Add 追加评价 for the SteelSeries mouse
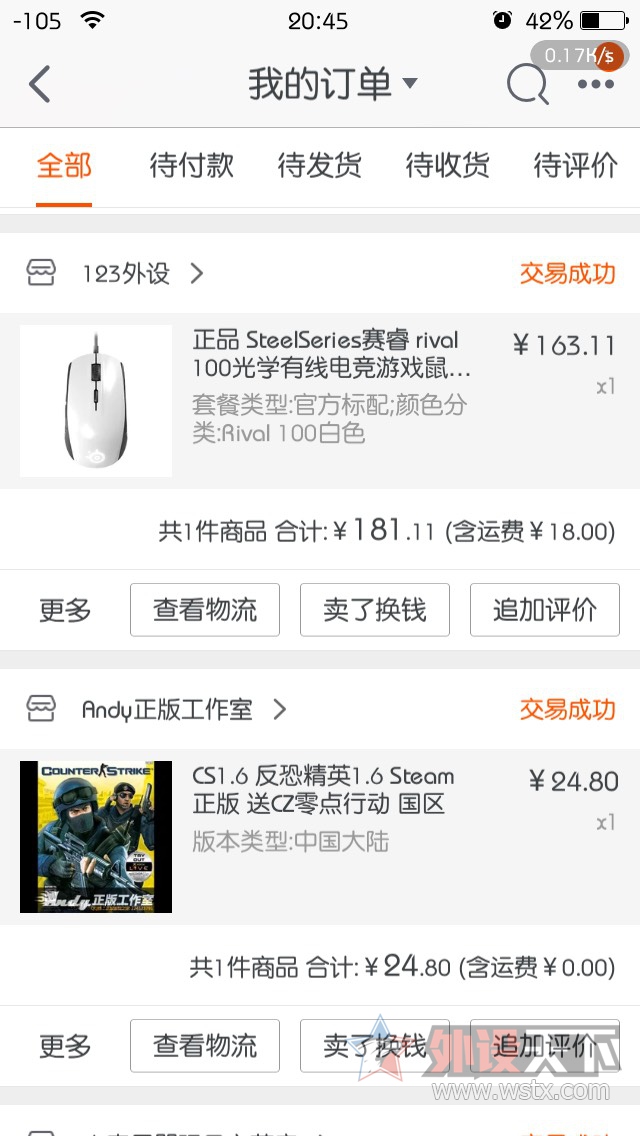Screen dimensions: 640x1136 coord(545,610)
